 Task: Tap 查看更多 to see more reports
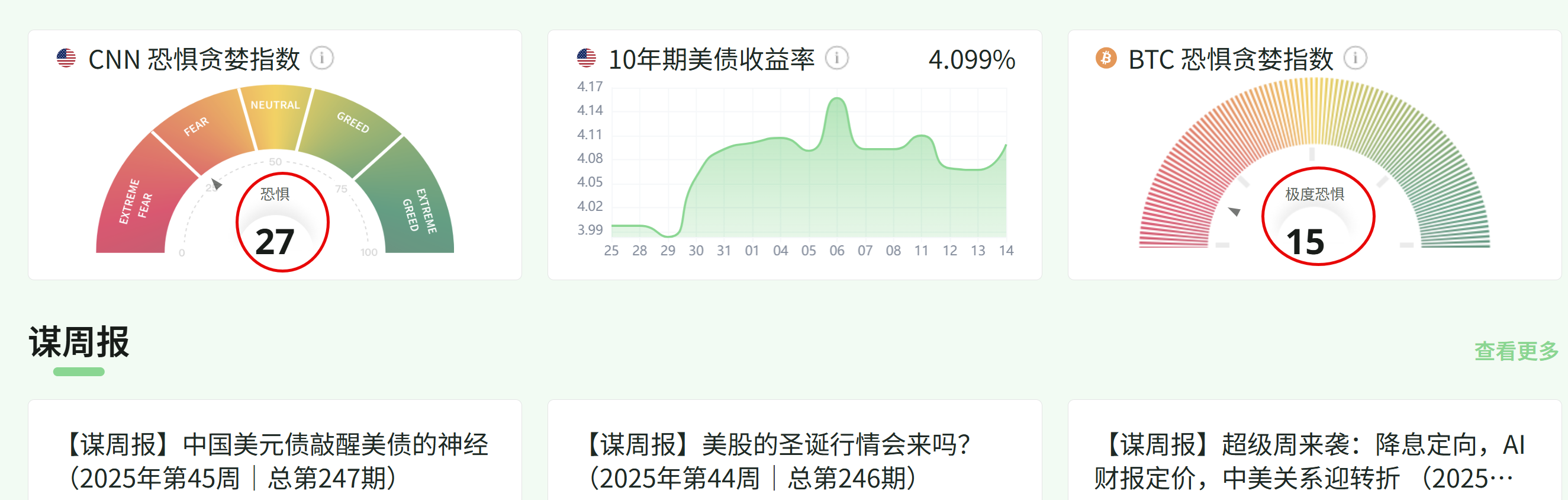(1516, 351)
